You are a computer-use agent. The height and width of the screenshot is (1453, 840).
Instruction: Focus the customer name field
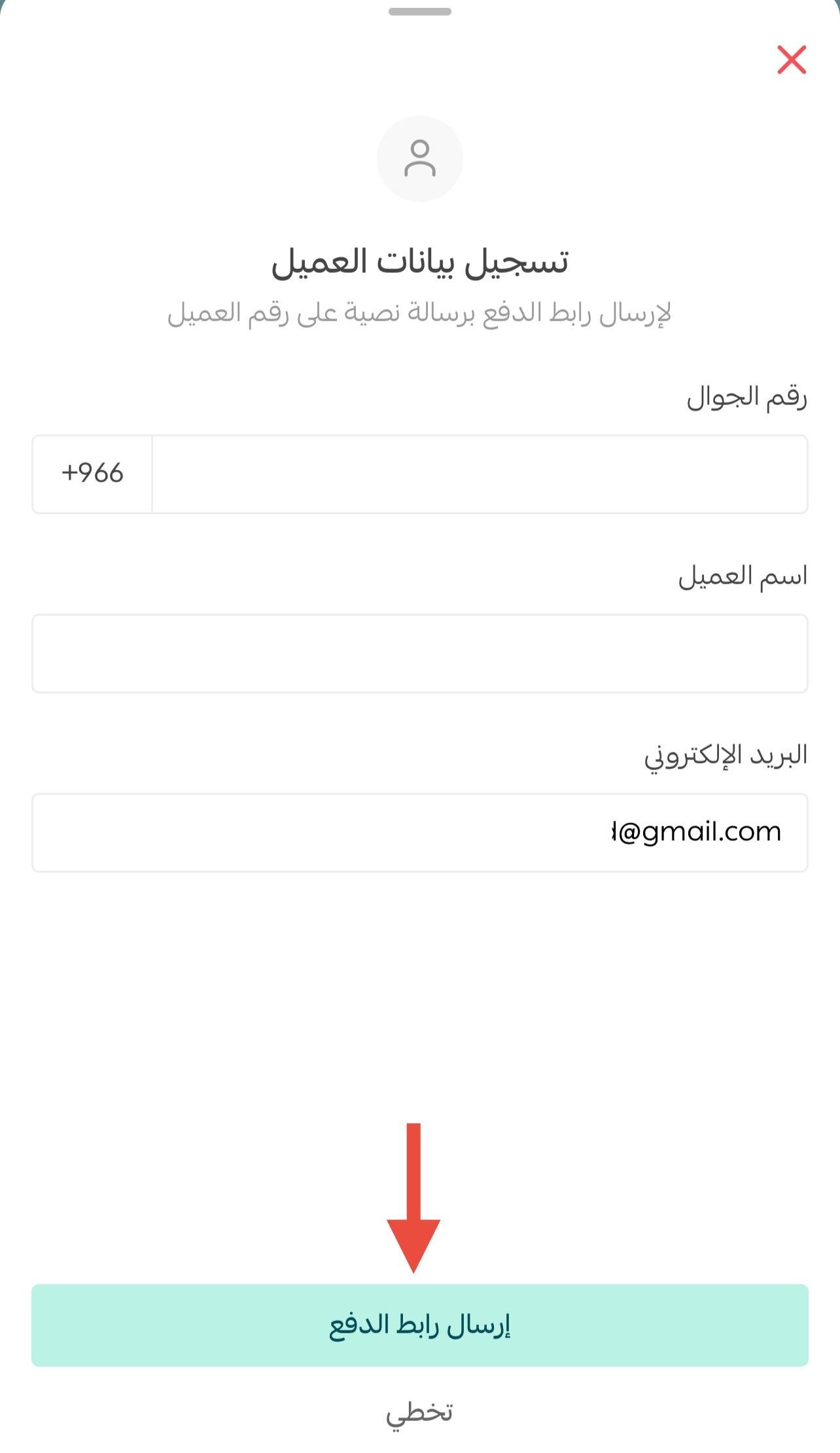click(x=420, y=654)
